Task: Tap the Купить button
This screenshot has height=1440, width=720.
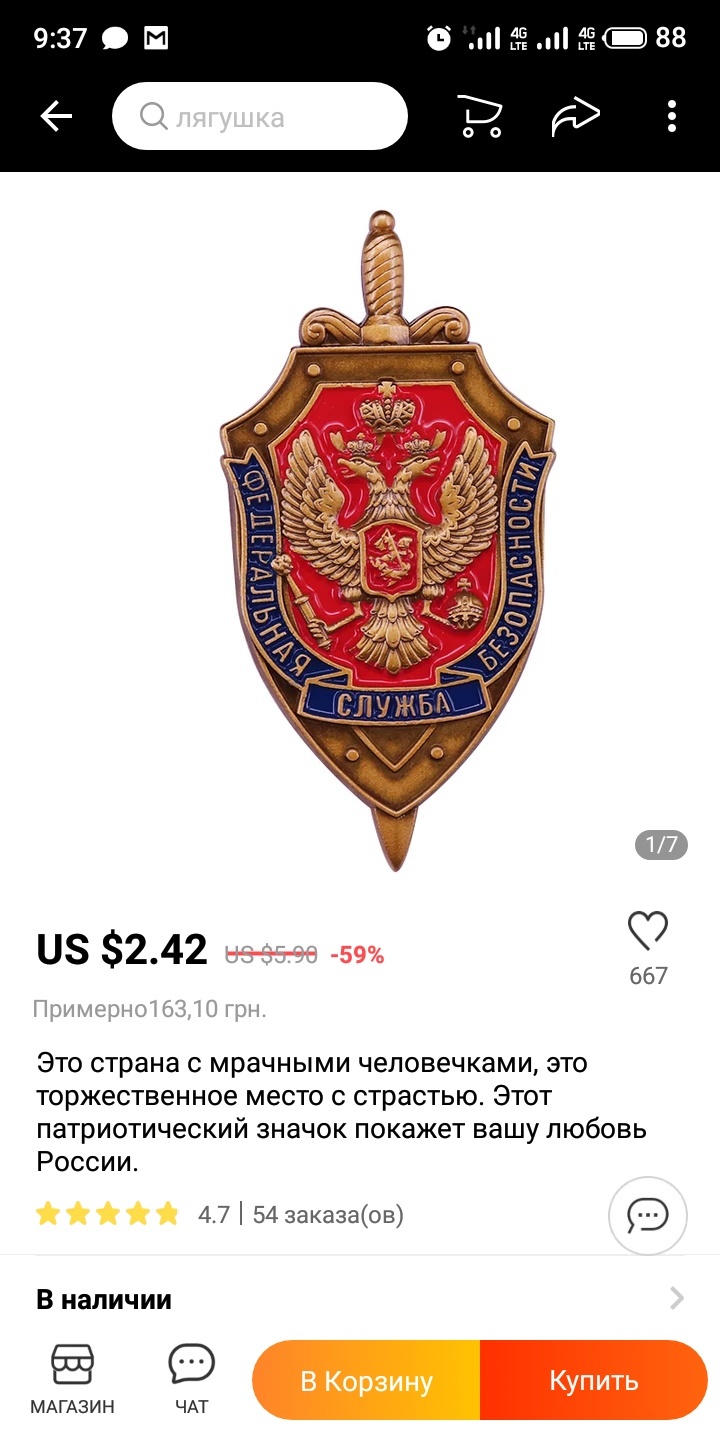Action: [594, 1381]
